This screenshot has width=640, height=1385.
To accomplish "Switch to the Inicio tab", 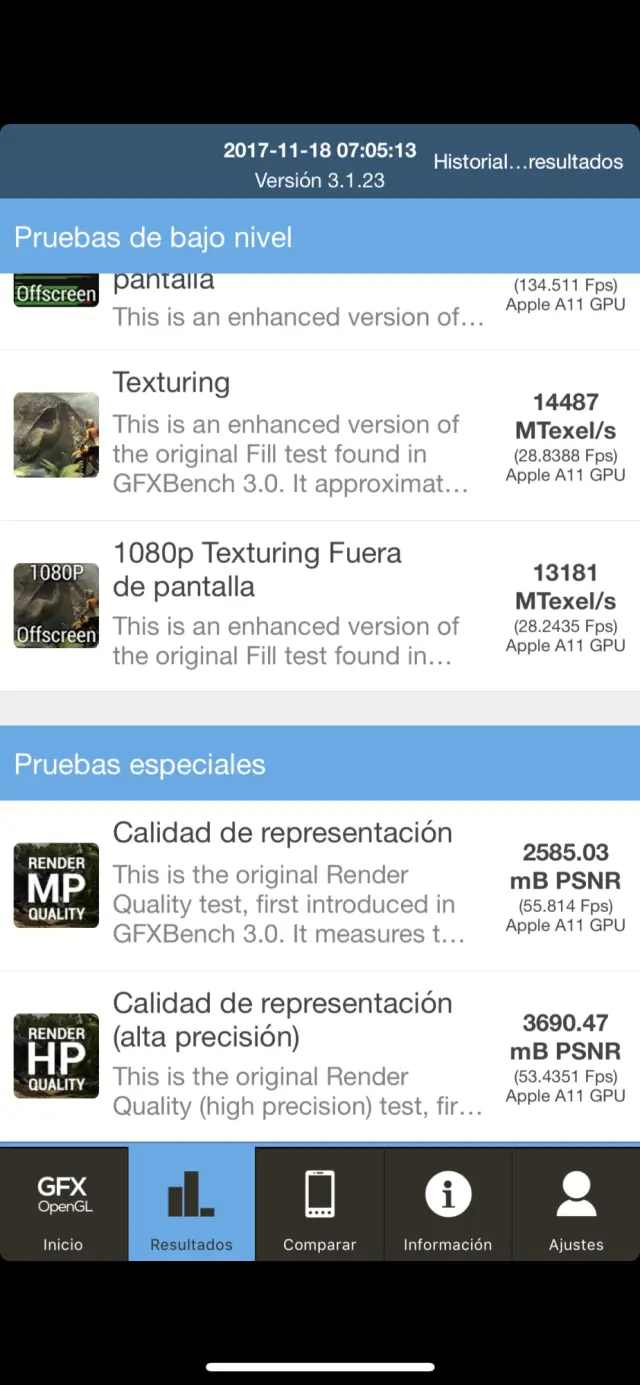I will pos(63,1204).
